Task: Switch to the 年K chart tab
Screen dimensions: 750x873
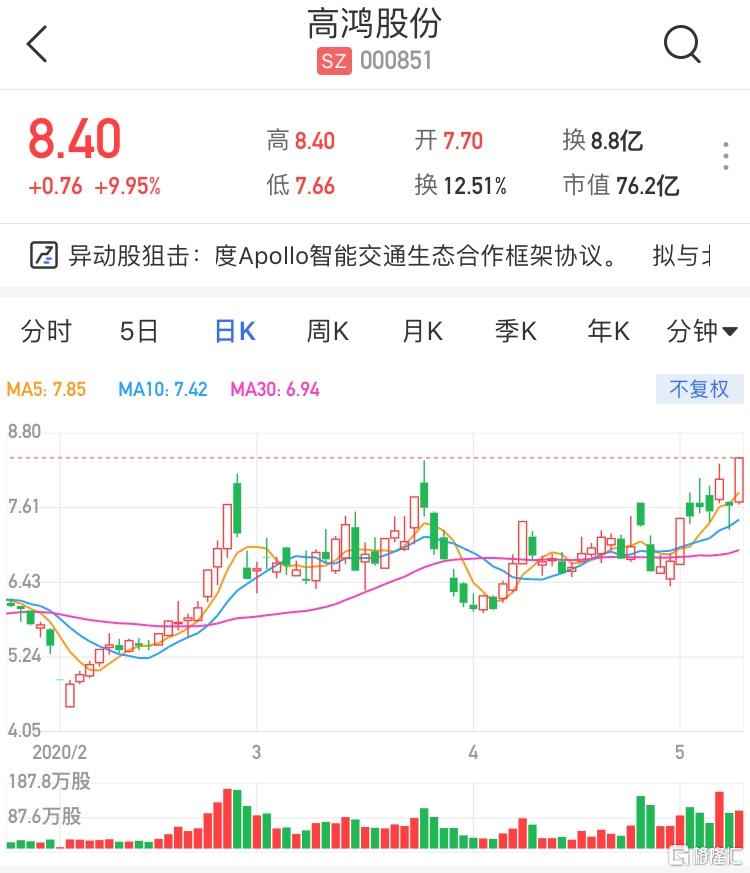Action: pos(608,332)
